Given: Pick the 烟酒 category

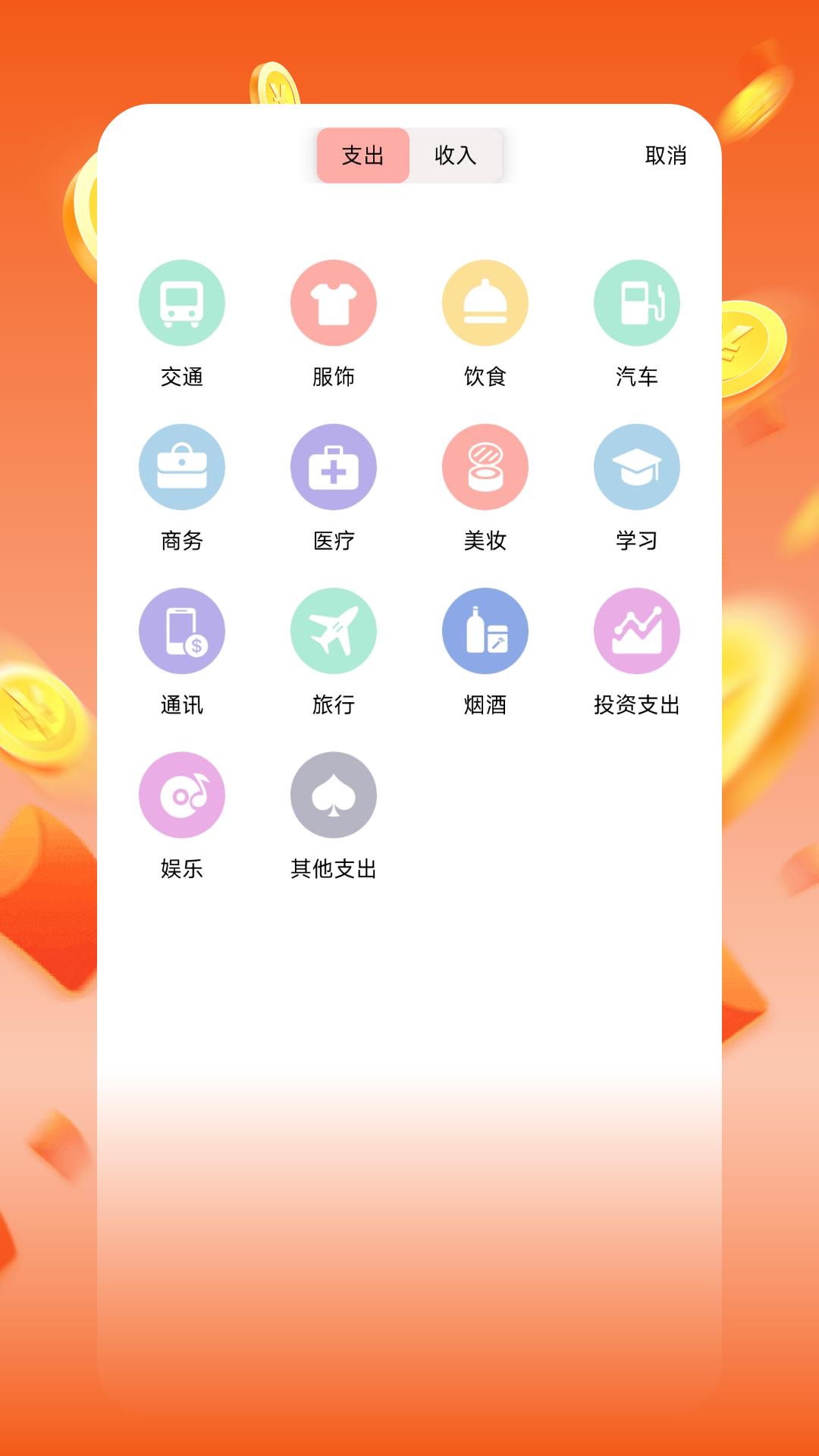Looking at the screenshot, I should [485, 631].
